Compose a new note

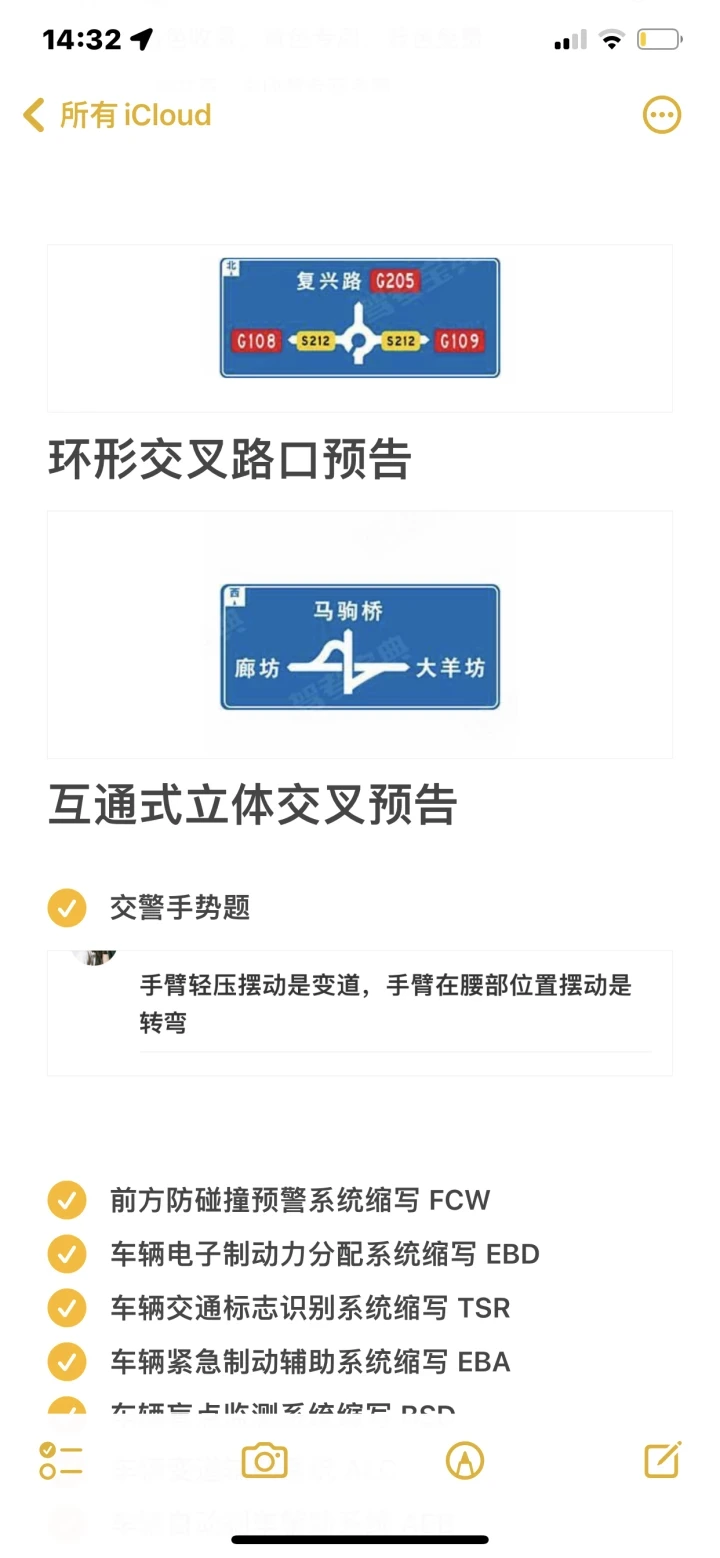(663, 1460)
